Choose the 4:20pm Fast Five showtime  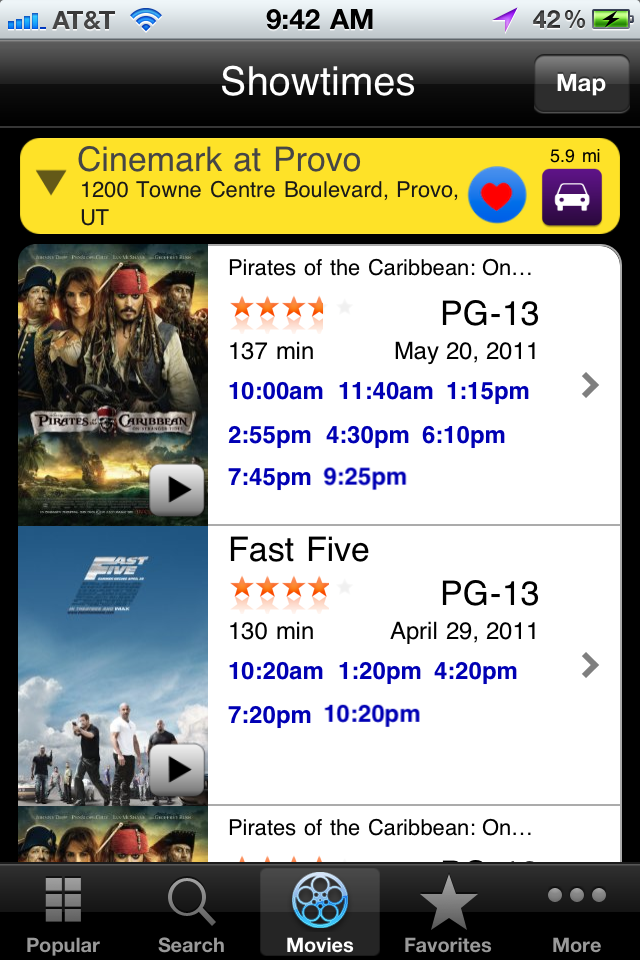click(475, 671)
